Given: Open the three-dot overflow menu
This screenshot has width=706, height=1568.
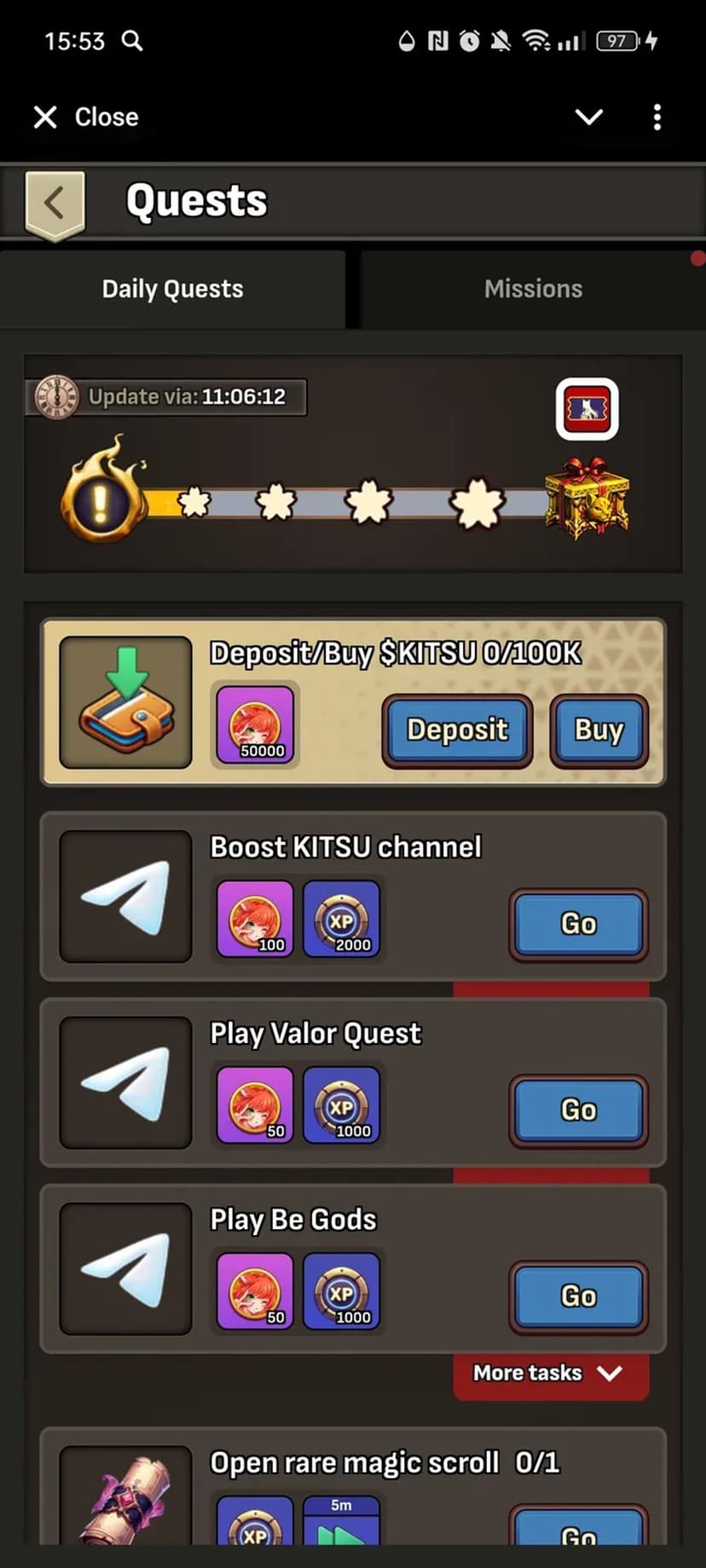Looking at the screenshot, I should point(657,117).
